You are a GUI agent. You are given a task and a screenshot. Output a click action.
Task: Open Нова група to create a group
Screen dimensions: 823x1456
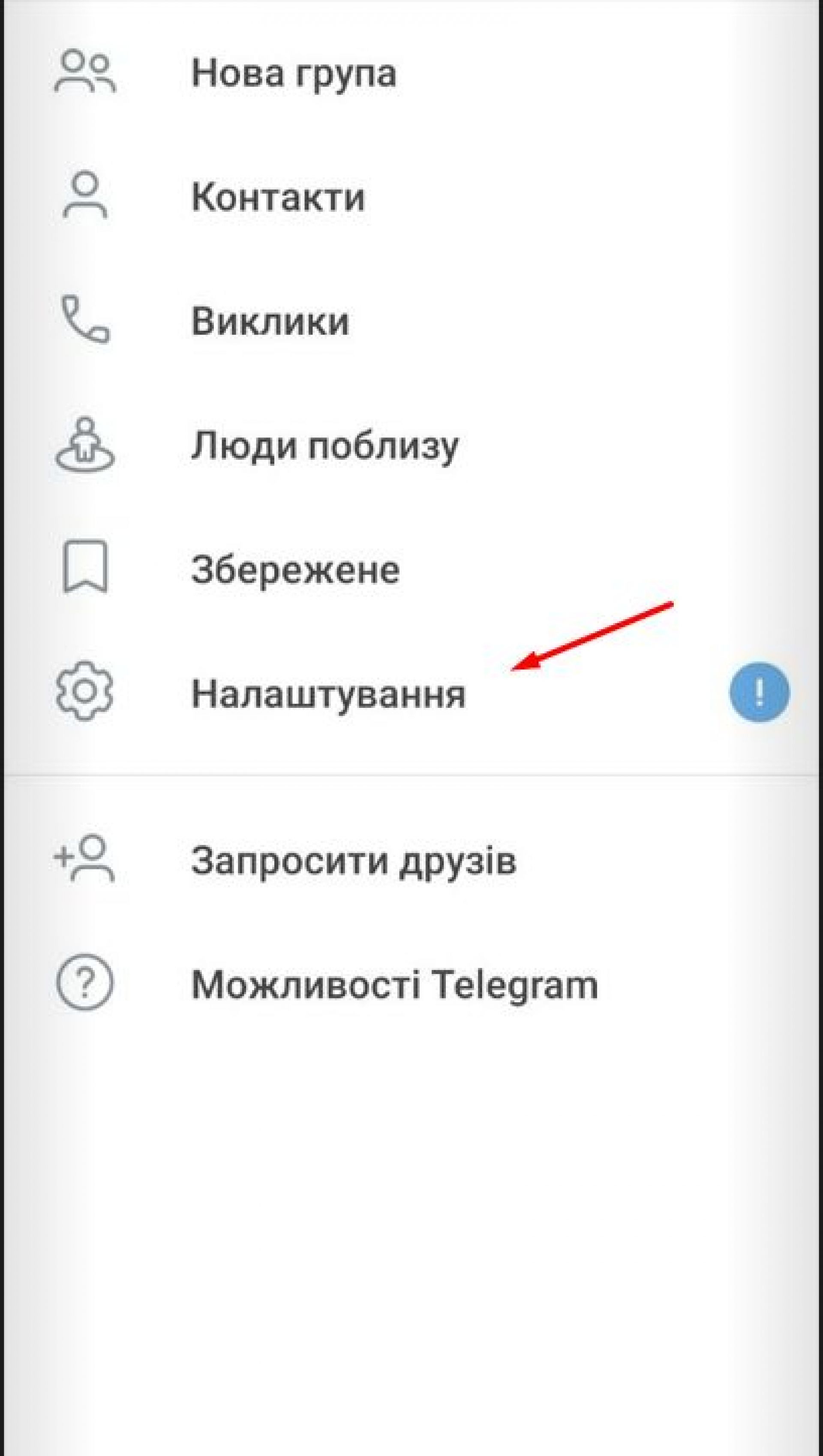tap(293, 73)
